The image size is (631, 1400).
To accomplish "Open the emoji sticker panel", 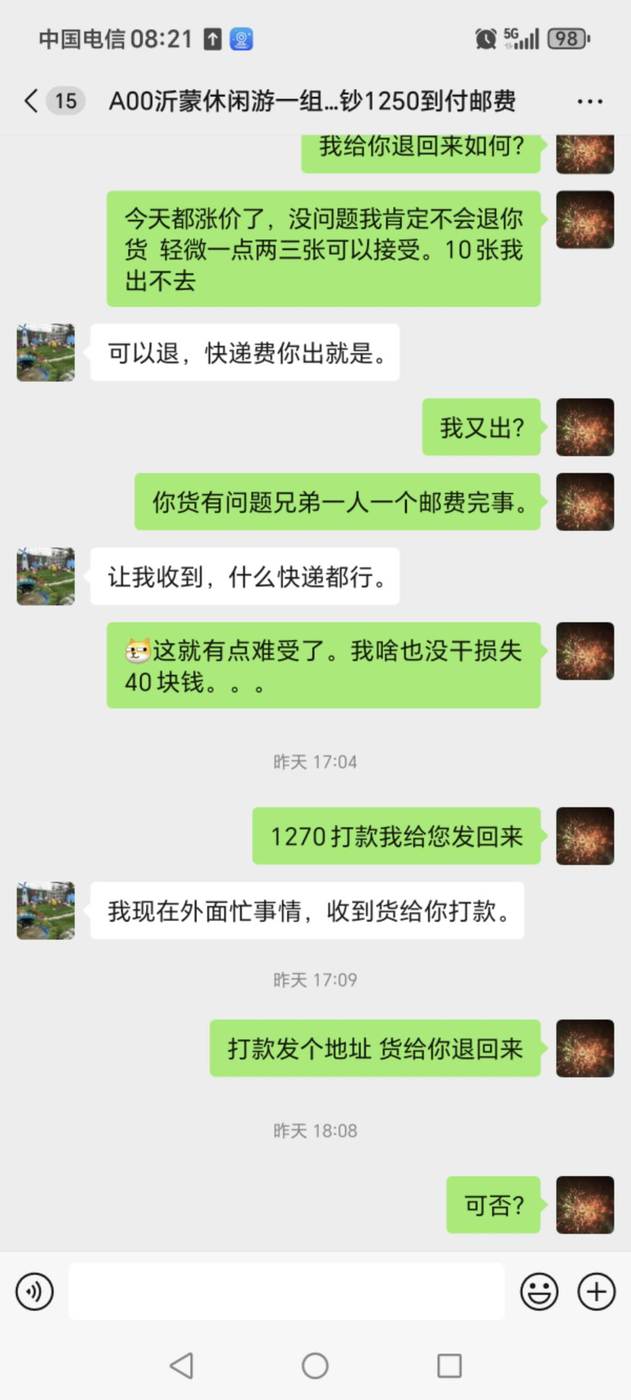I will [x=539, y=1292].
